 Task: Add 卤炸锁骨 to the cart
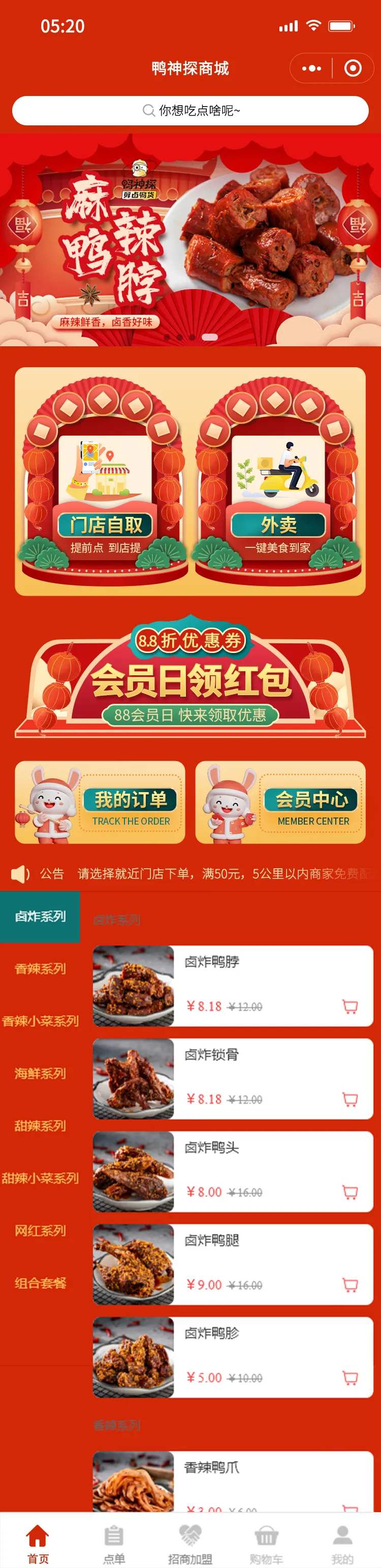pyautogui.click(x=350, y=1099)
